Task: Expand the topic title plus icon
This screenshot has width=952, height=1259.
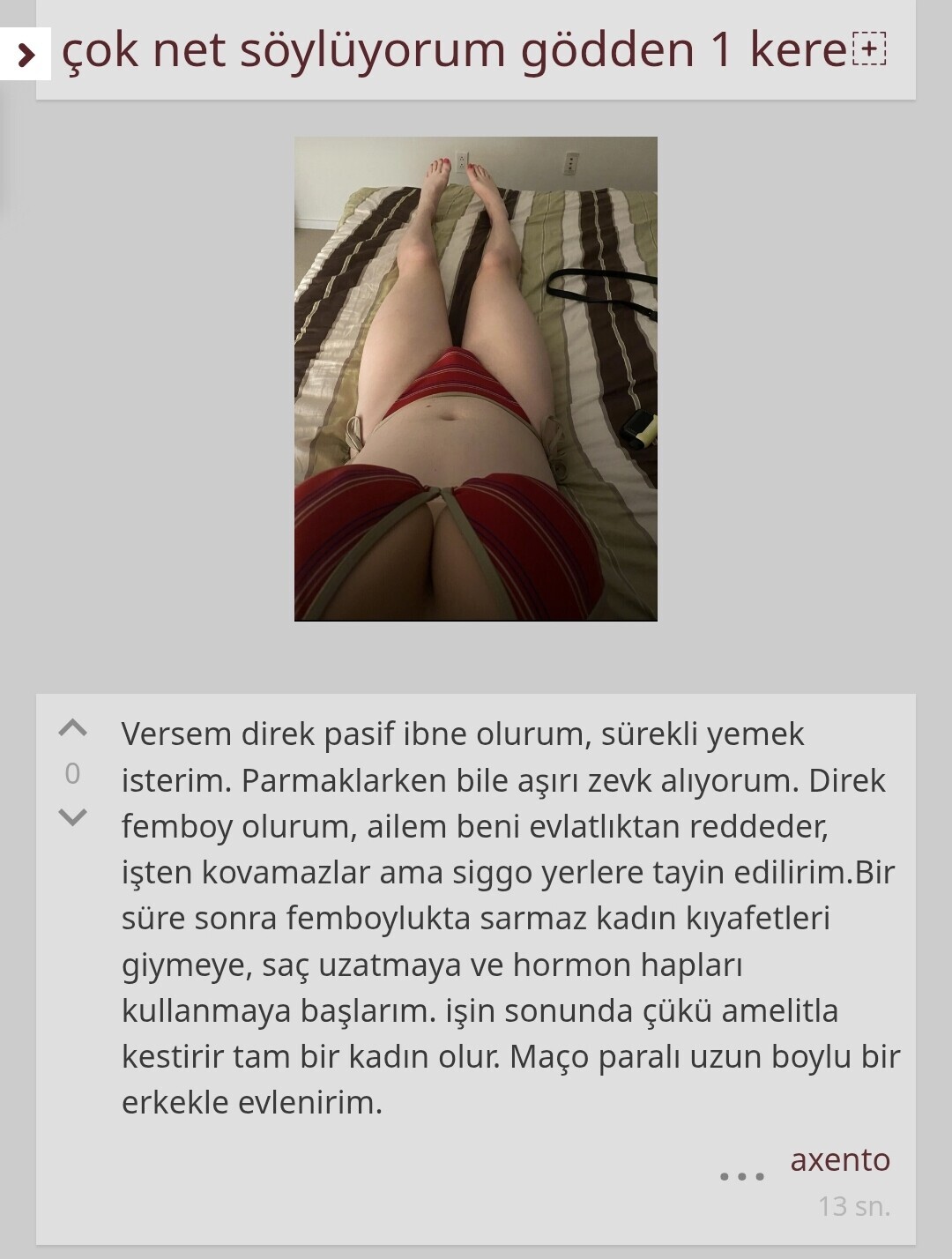Action: [x=869, y=49]
